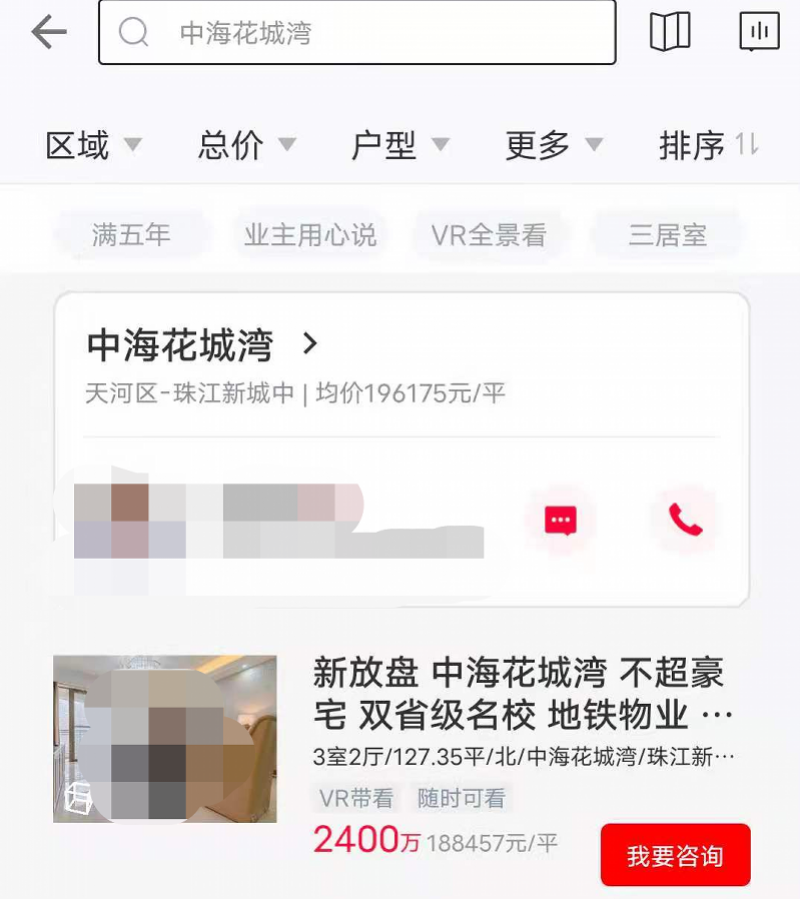Go back using the top-left arrow
The width and height of the screenshot is (800, 899).
coord(48,33)
